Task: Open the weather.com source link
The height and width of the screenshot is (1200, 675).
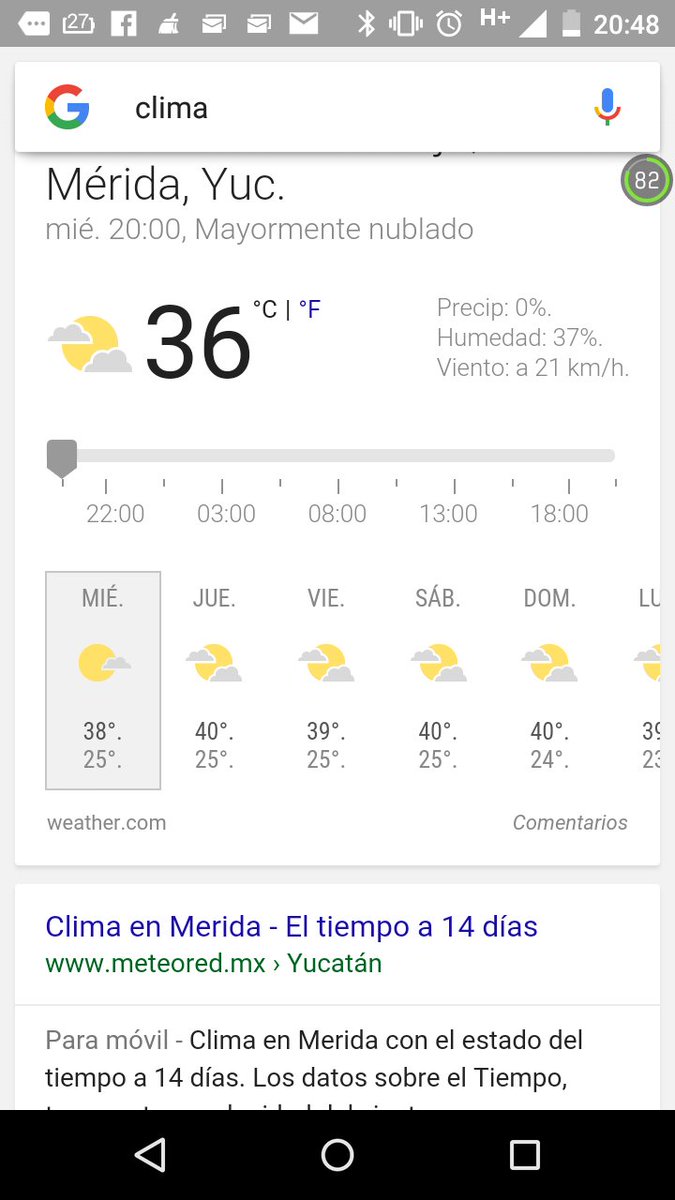Action: (x=106, y=823)
